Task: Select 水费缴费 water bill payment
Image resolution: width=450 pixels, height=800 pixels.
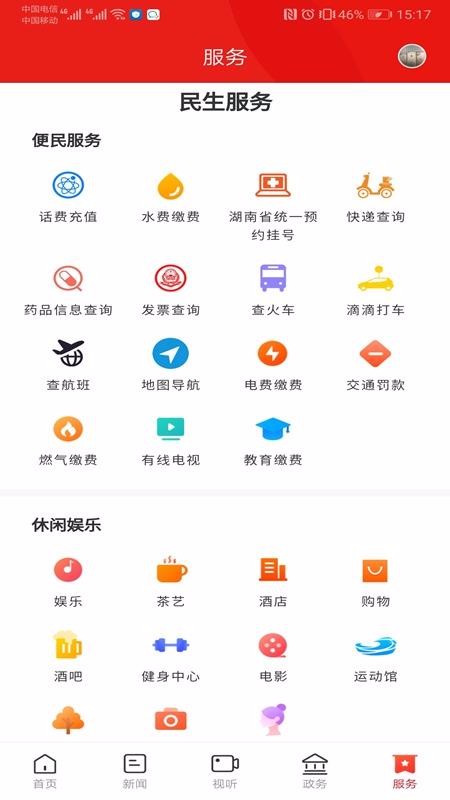Action: coord(170,198)
